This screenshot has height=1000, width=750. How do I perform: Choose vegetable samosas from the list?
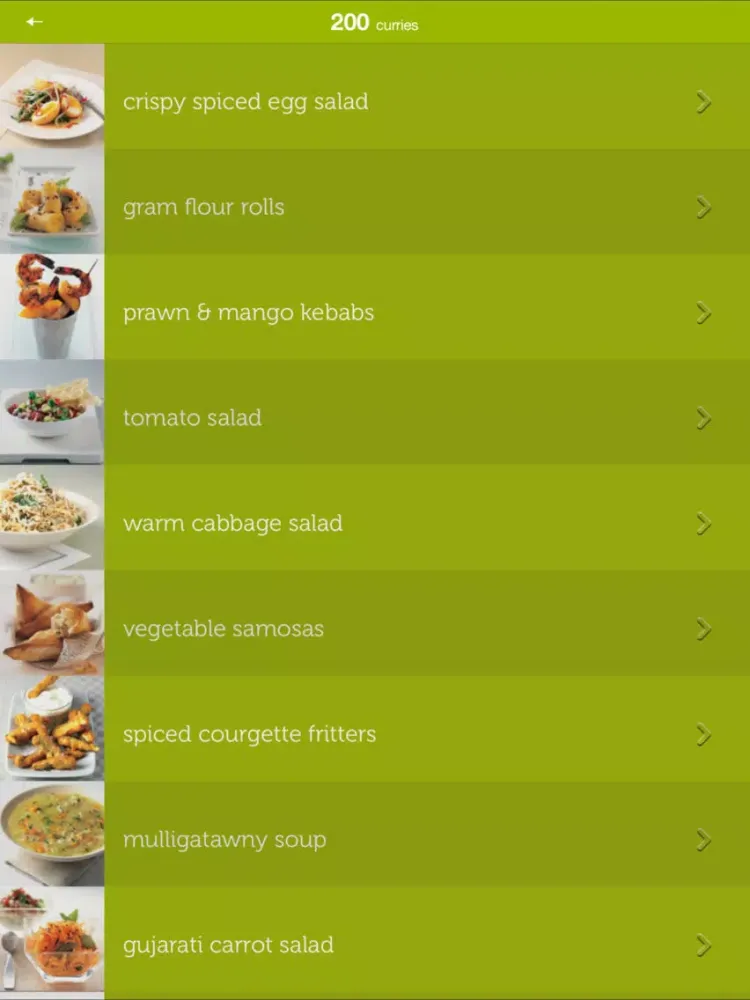coord(223,629)
